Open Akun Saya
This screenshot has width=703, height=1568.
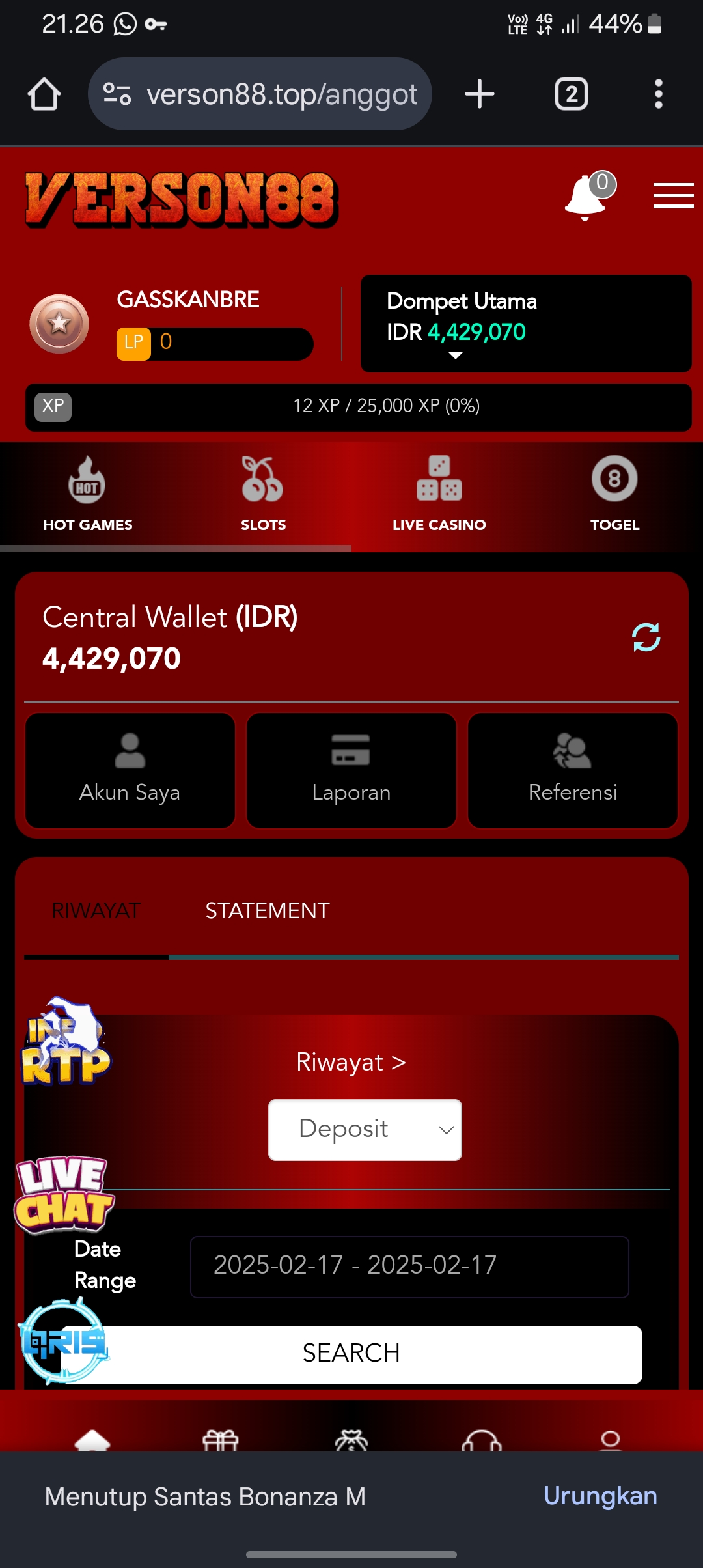click(130, 770)
